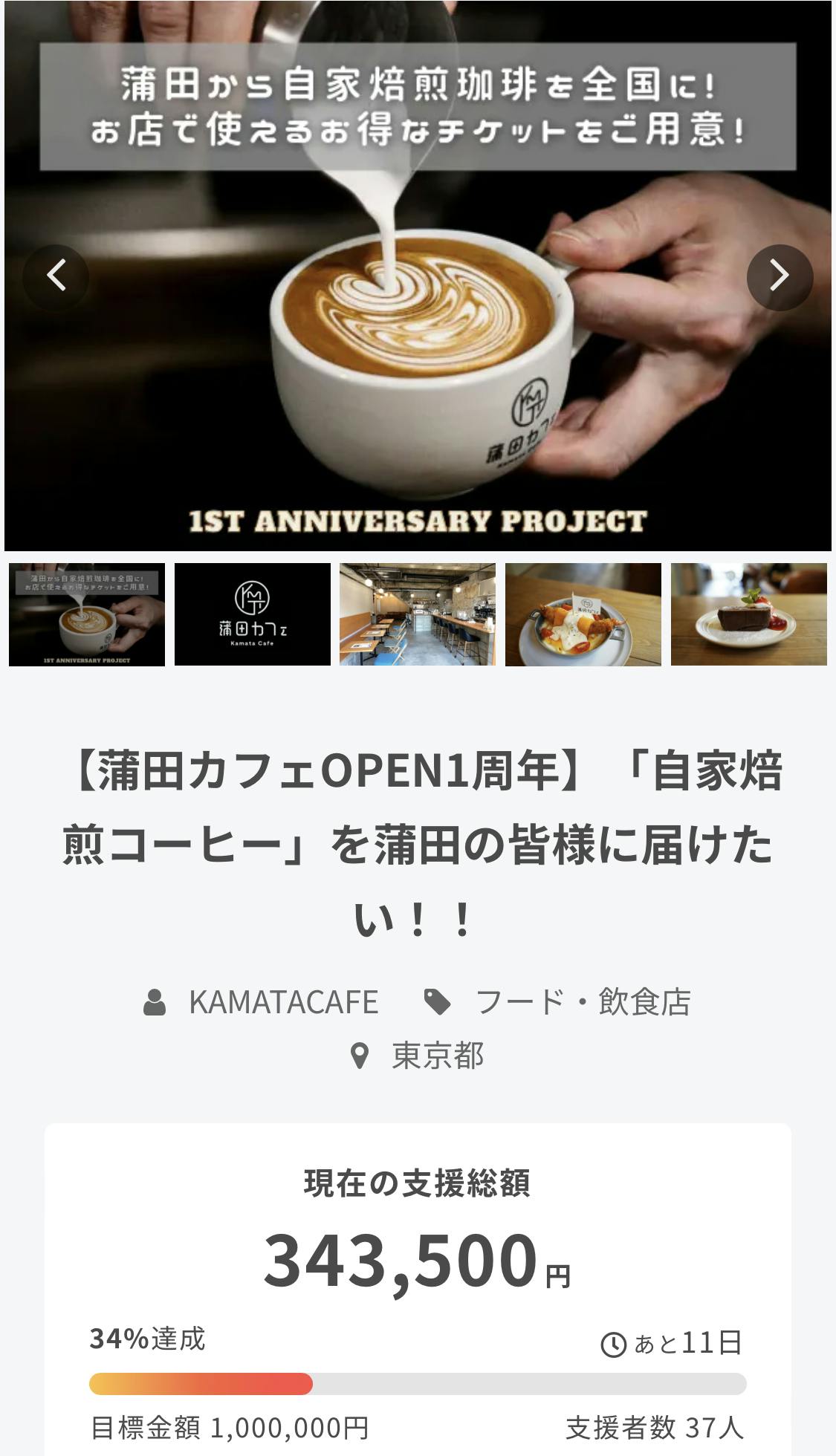Select the cafe interior thumbnail
836x1456 pixels.
[418, 614]
